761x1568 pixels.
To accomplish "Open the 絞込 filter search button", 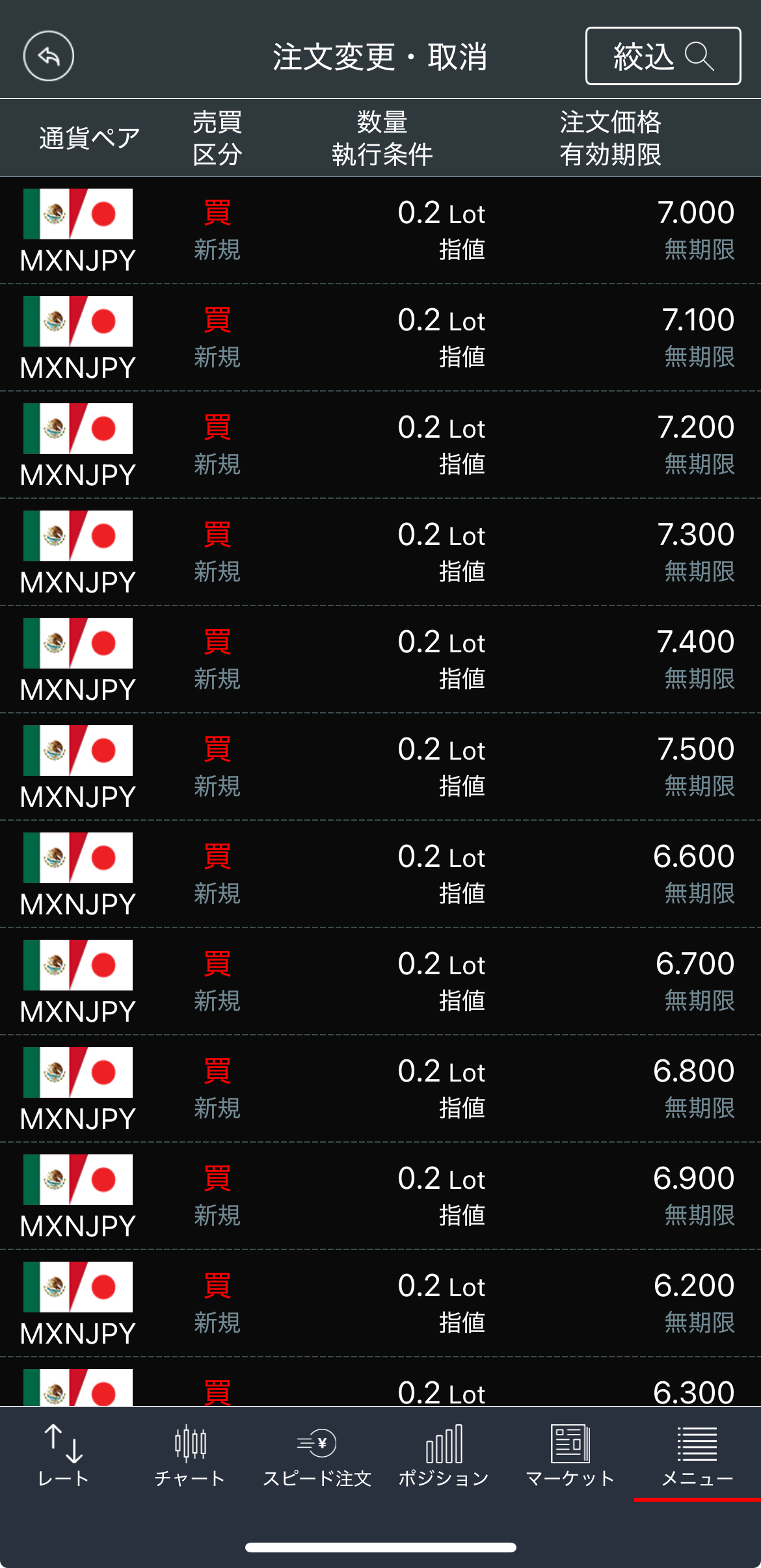I will coord(663,57).
